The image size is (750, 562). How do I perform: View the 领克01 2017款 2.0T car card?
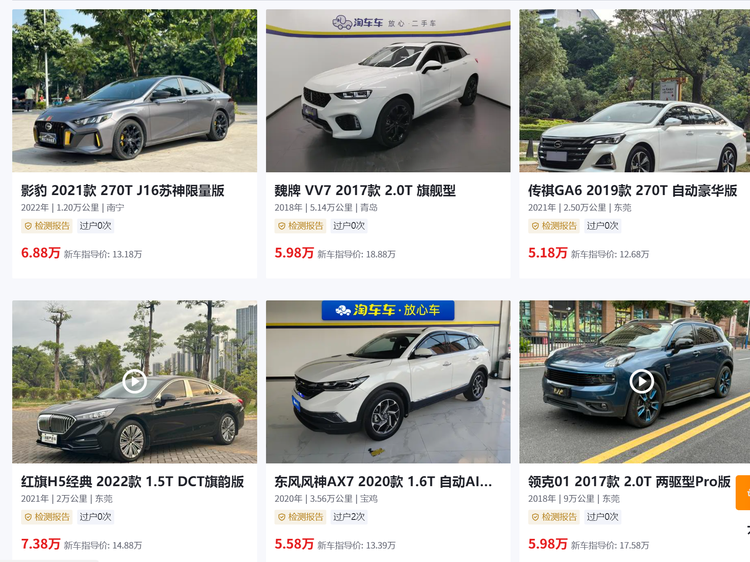point(629,481)
